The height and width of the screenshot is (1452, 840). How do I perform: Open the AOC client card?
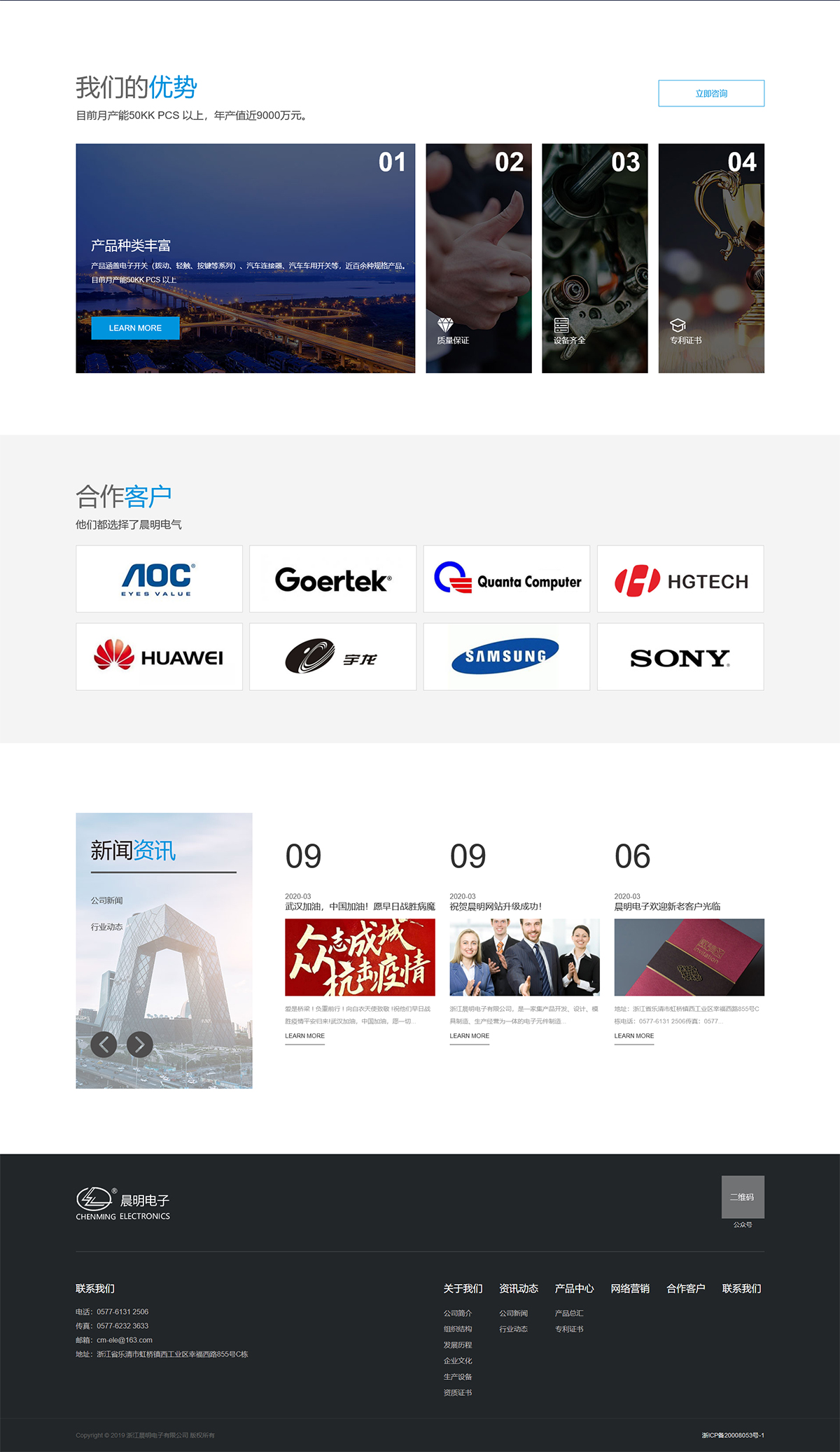(159, 579)
